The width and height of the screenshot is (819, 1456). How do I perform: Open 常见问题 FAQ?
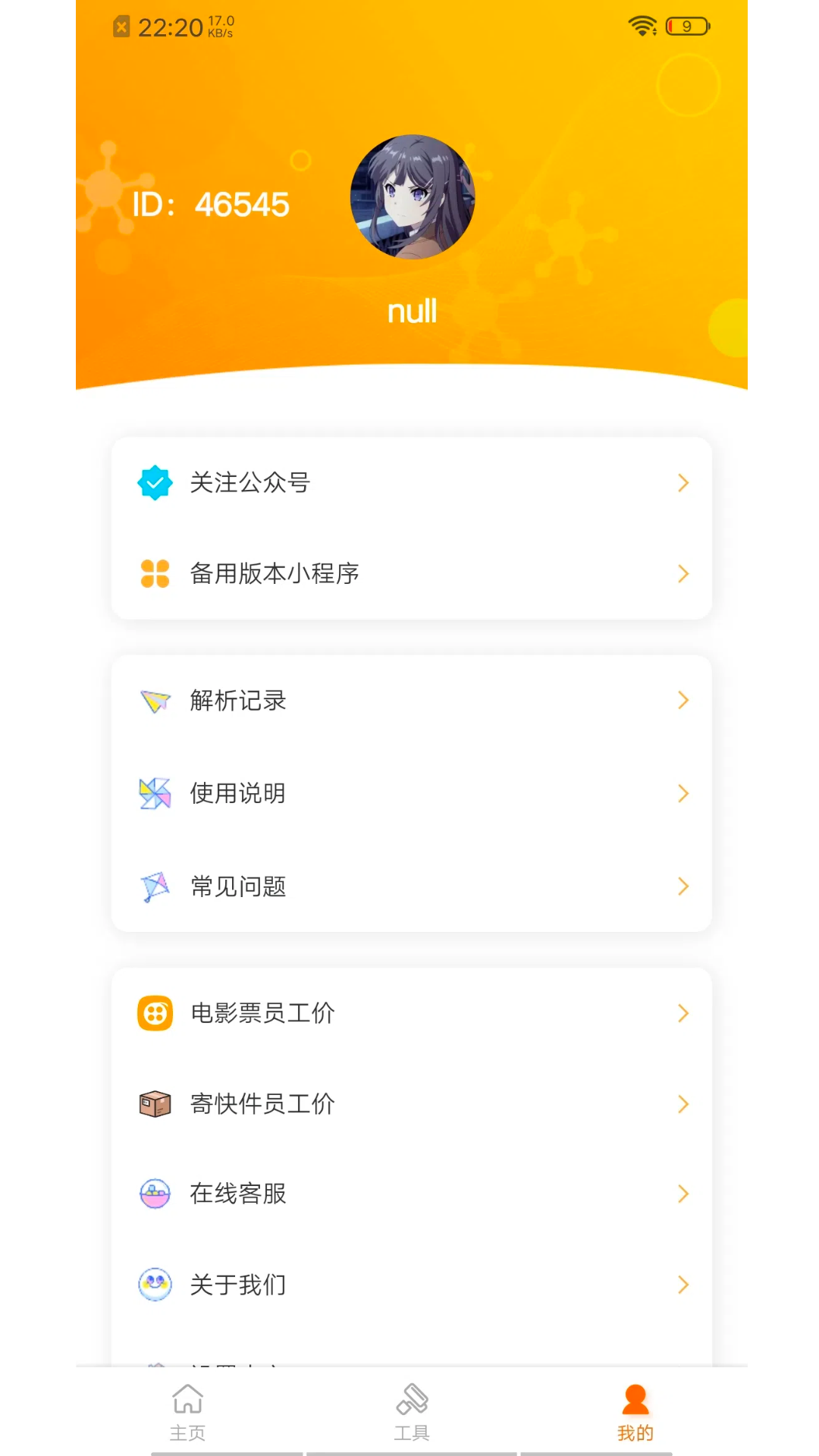pyautogui.click(x=411, y=886)
